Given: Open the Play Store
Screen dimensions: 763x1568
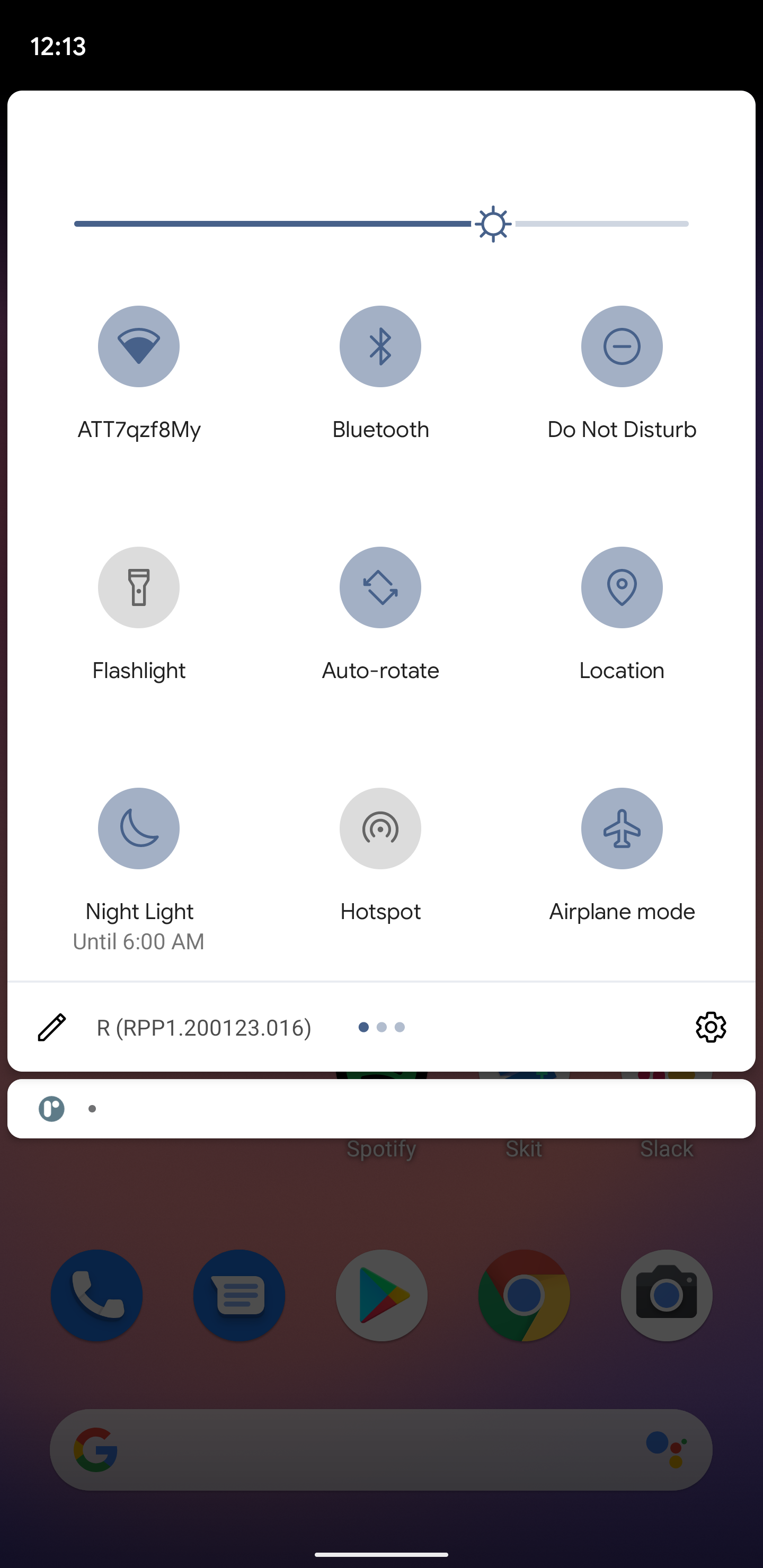Looking at the screenshot, I should 381,1296.
